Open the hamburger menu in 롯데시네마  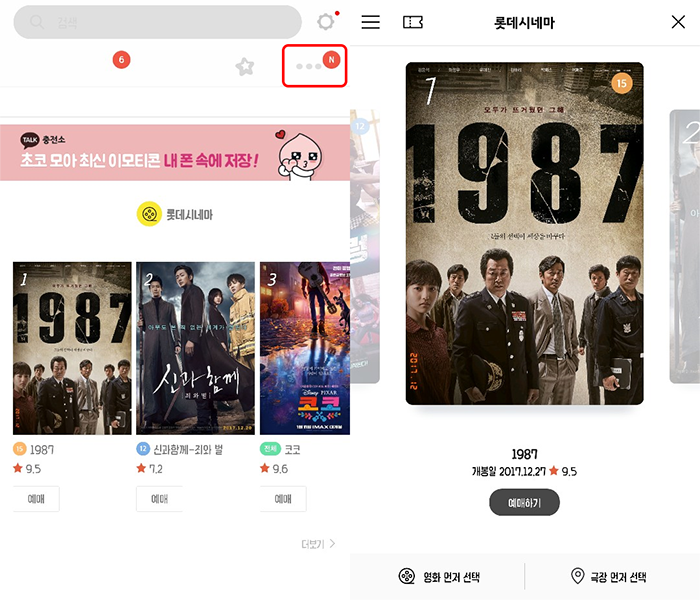tap(370, 22)
